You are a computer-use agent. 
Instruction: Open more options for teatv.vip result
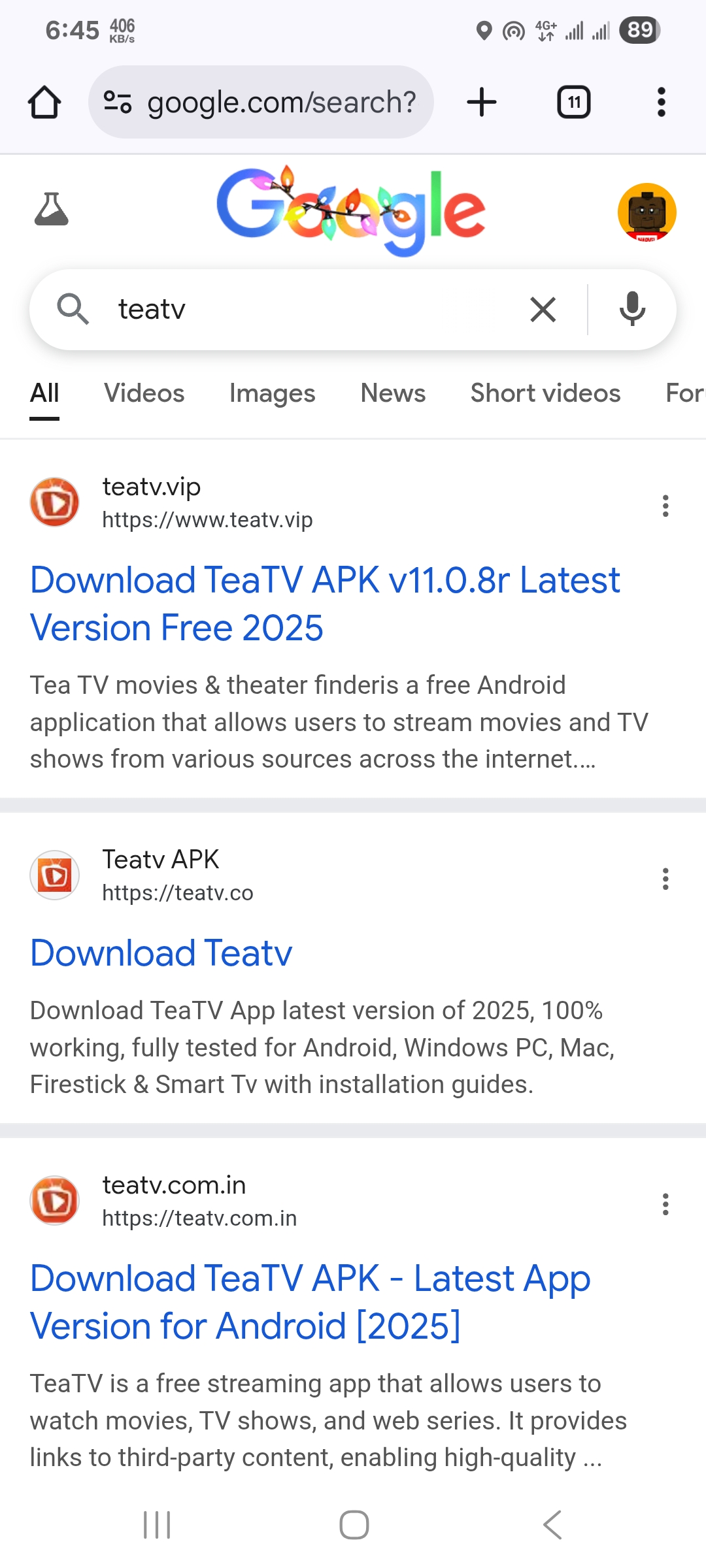coord(665,506)
